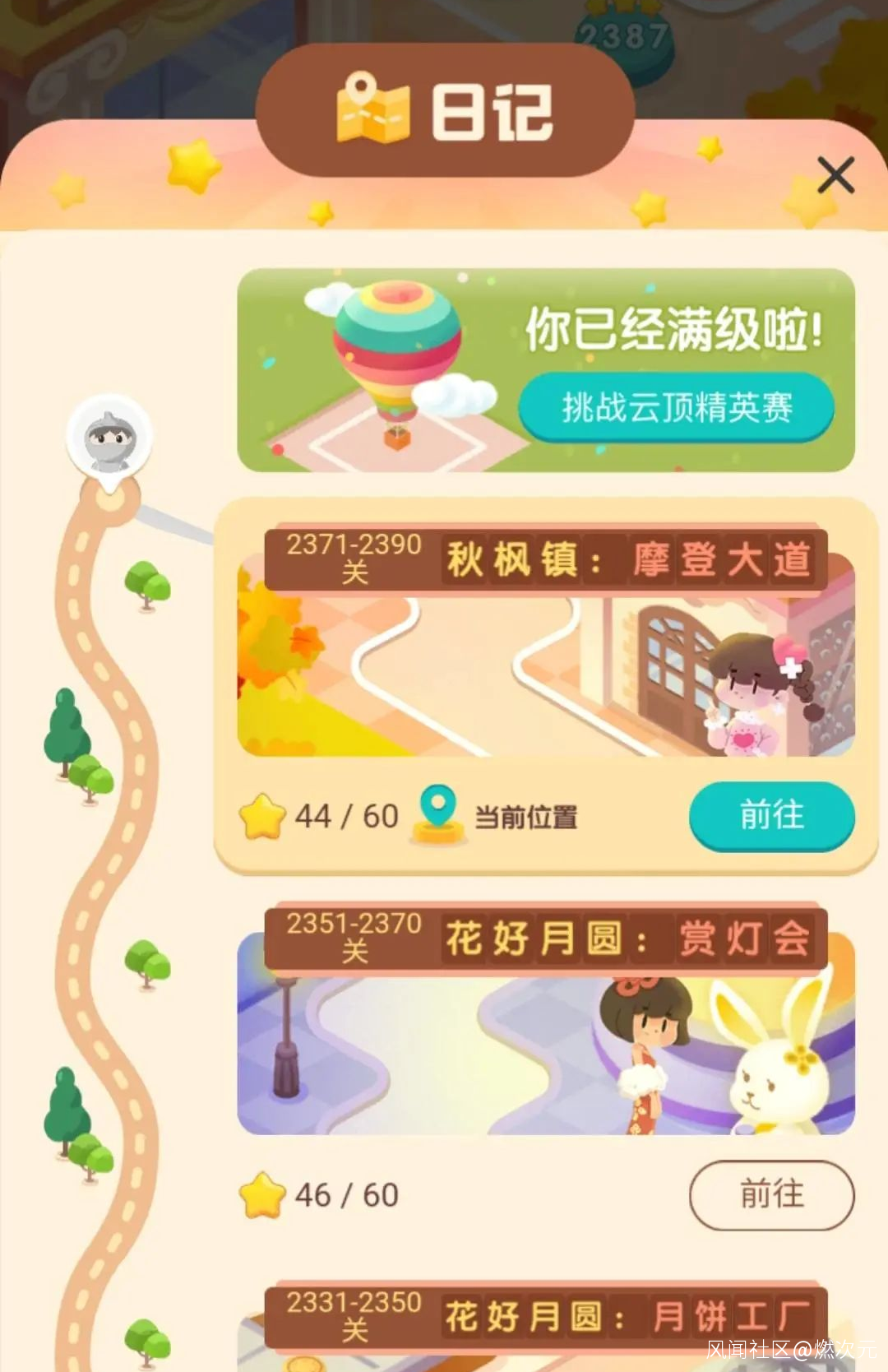
Task: Close the 日记 diary panel
Action: point(835,175)
